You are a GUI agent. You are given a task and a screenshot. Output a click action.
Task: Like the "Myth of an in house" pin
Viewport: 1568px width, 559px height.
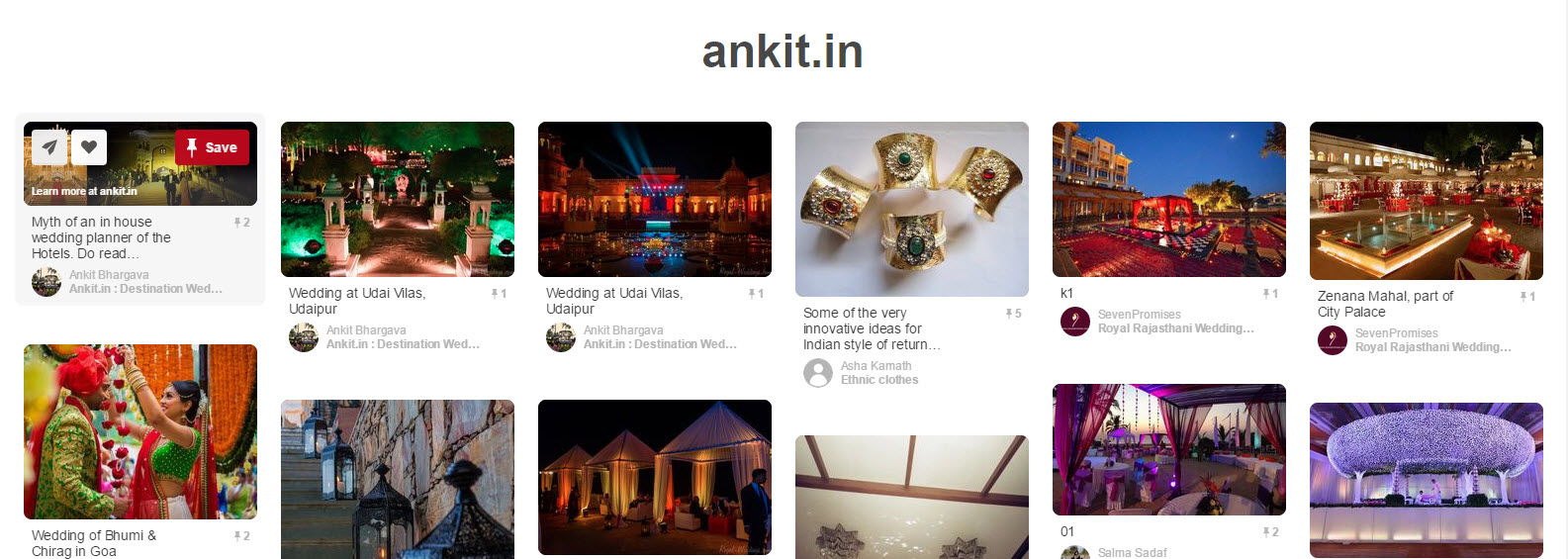[x=89, y=147]
